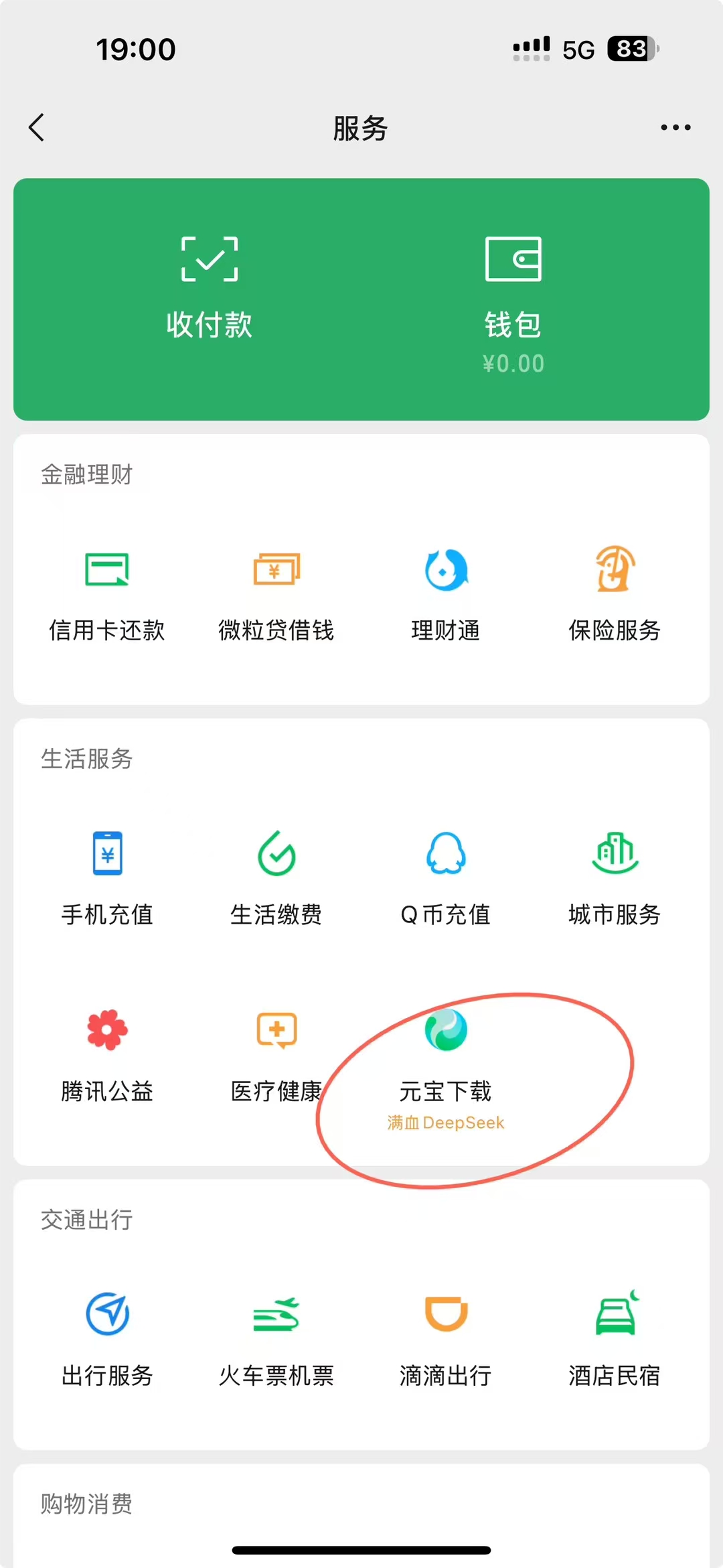Tap 保险服务

coord(615,594)
